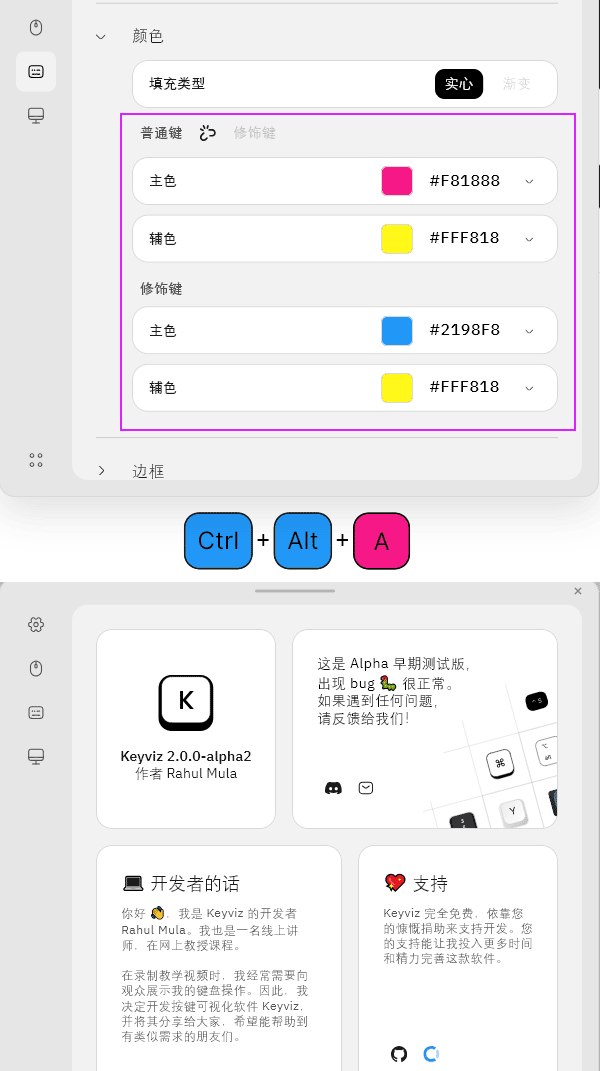Open the pink #F81888 color swatch
Viewport: 600px width, 1071px height.
397,181
